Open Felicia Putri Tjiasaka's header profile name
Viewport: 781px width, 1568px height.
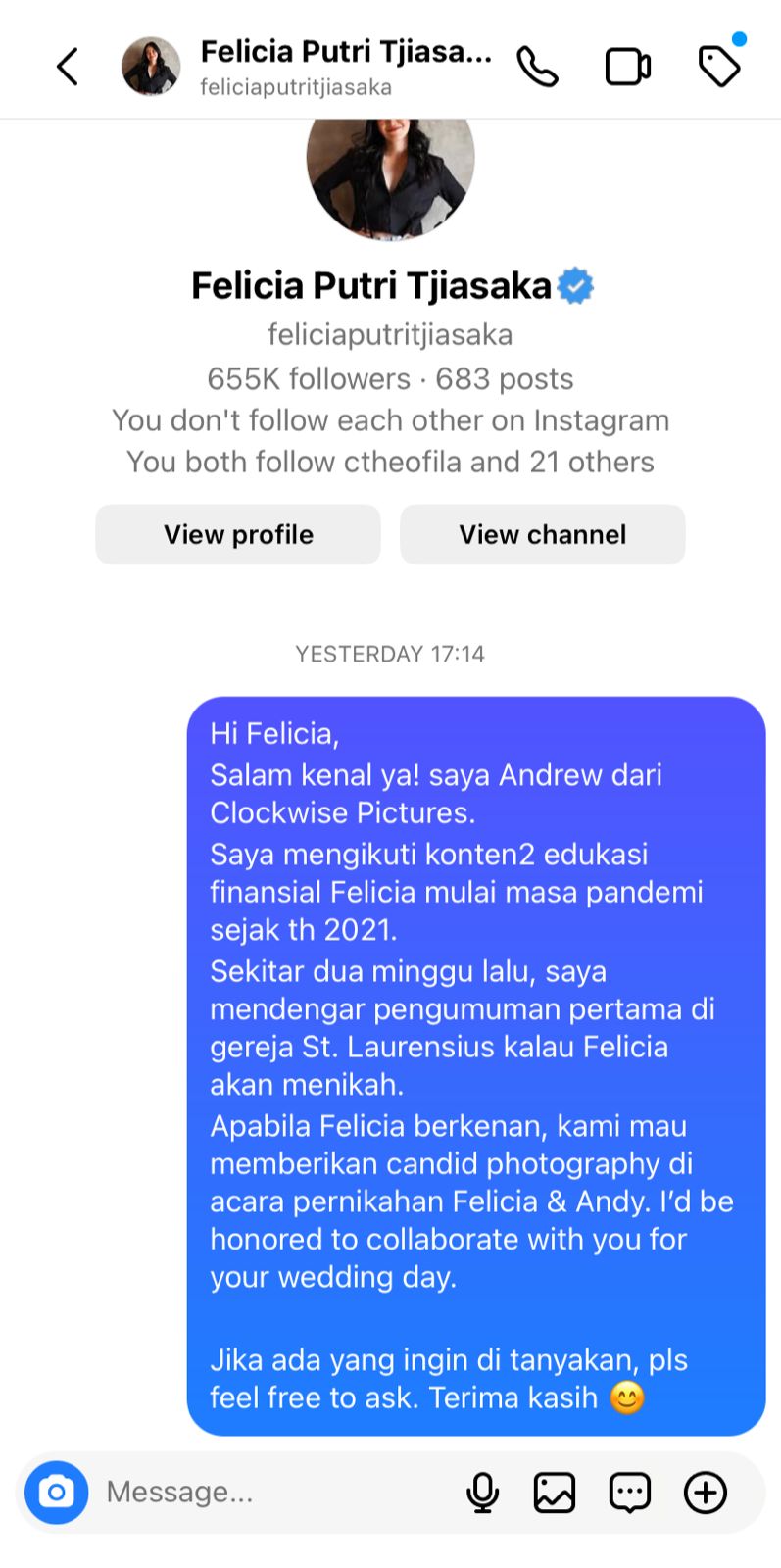[x=345, y=52]
